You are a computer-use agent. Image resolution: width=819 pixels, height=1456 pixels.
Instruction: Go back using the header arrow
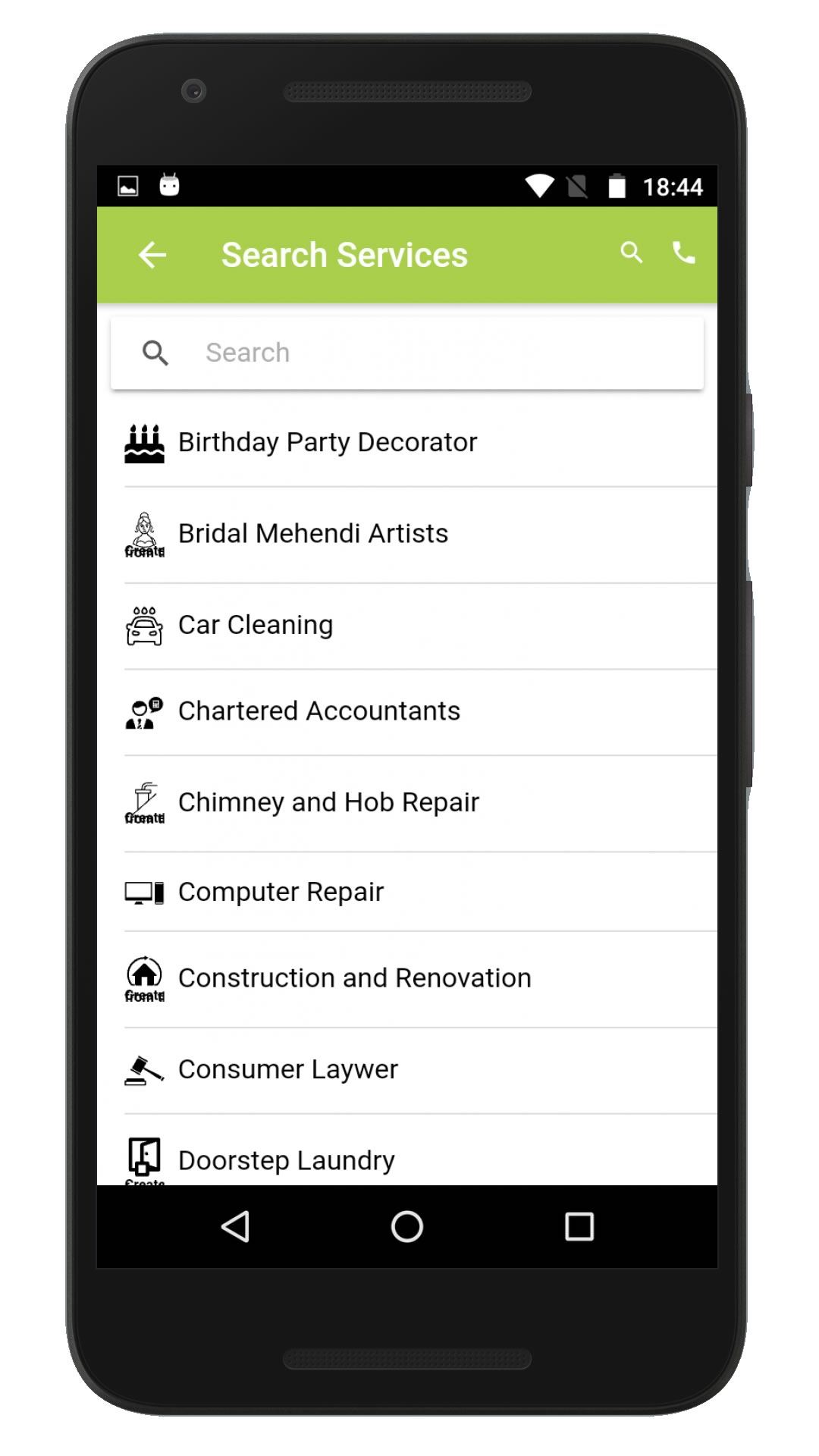(x=152, y=255)
